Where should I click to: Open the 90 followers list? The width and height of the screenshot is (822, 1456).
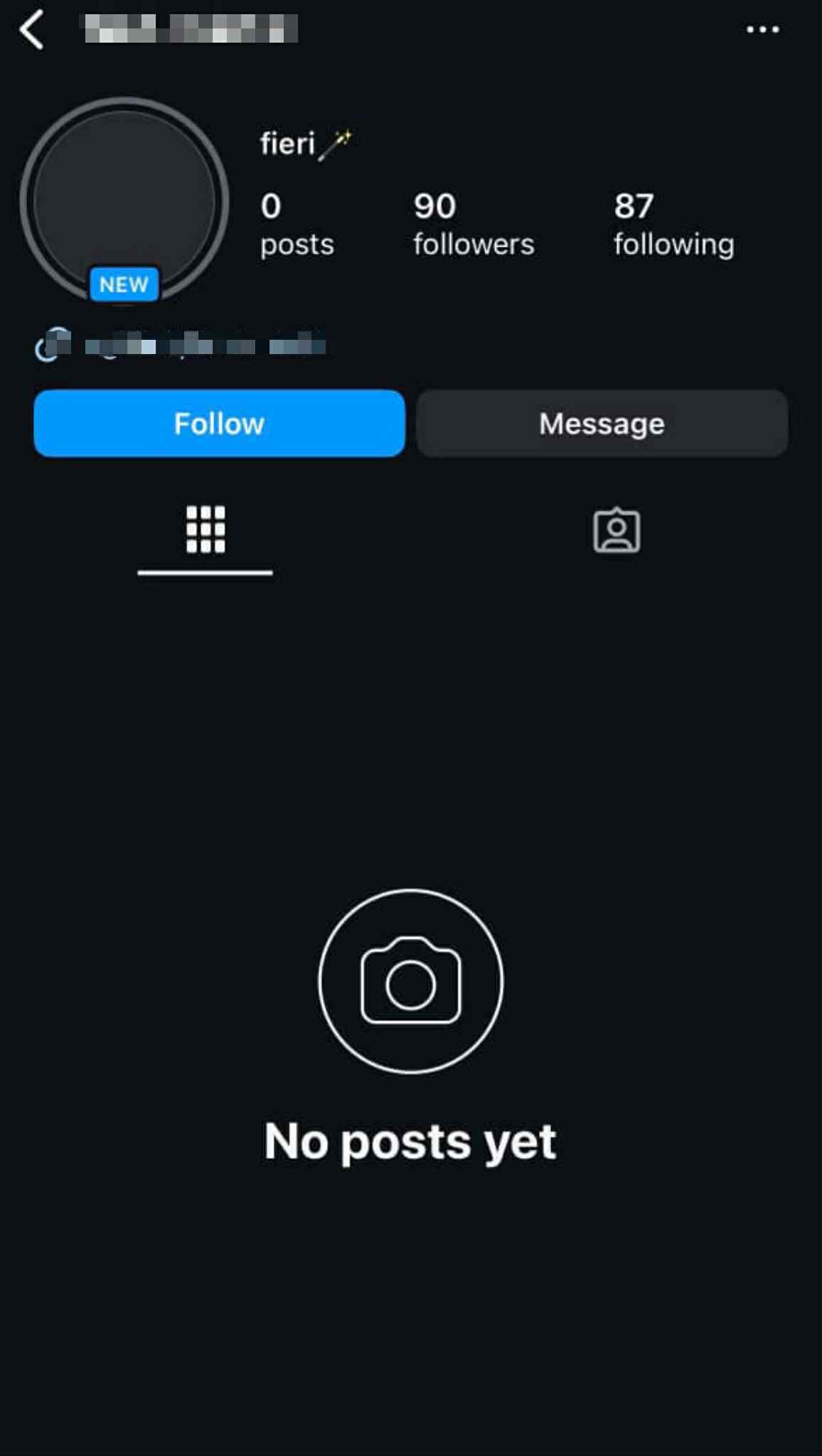coord(473,224)
